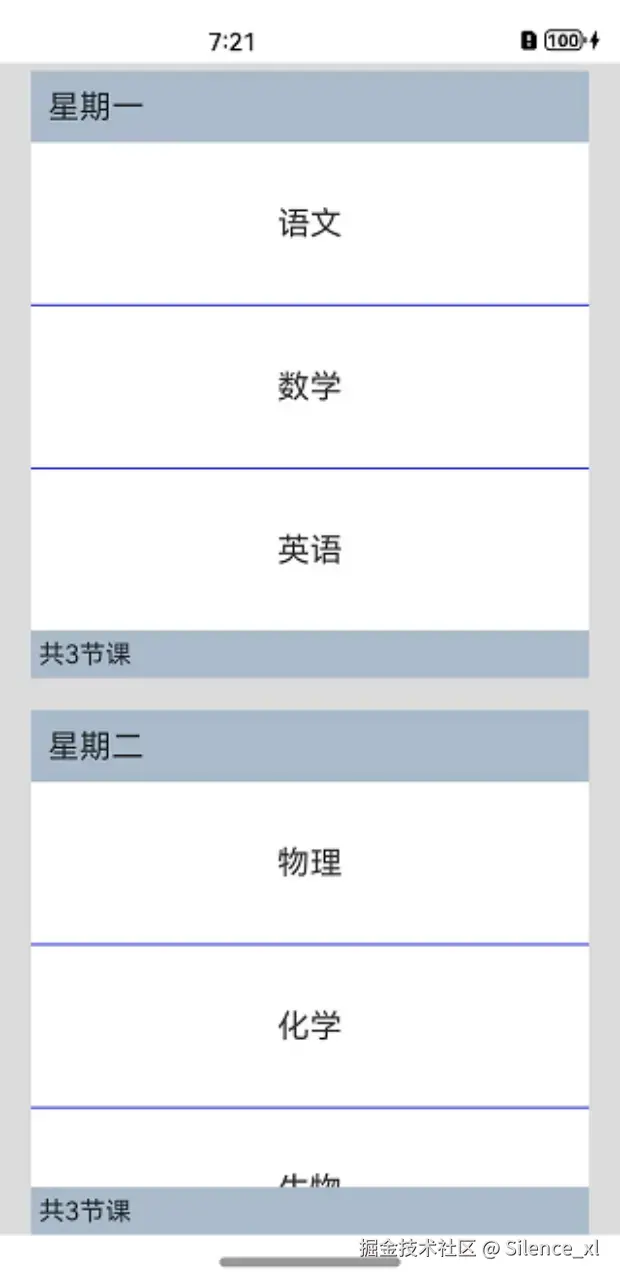Open the 化学 list row
The image size is (620, 1280).
tap(309, 1025)
